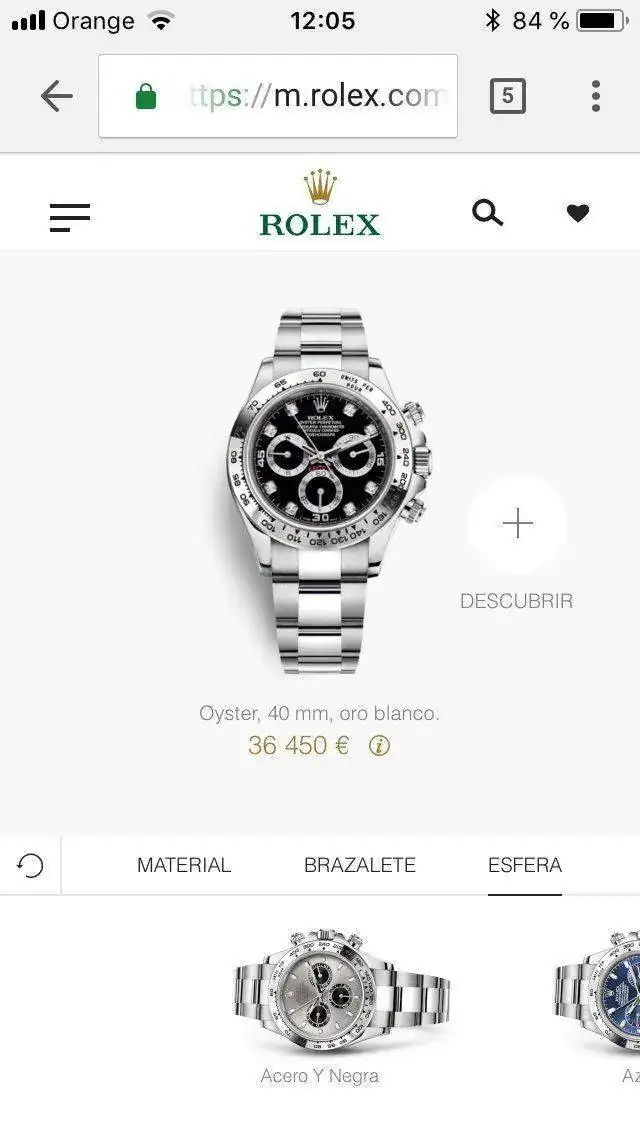Viewport: 640px width, 1136px height.
Task: Reset the watch configuration
Action: pos(31,866)
